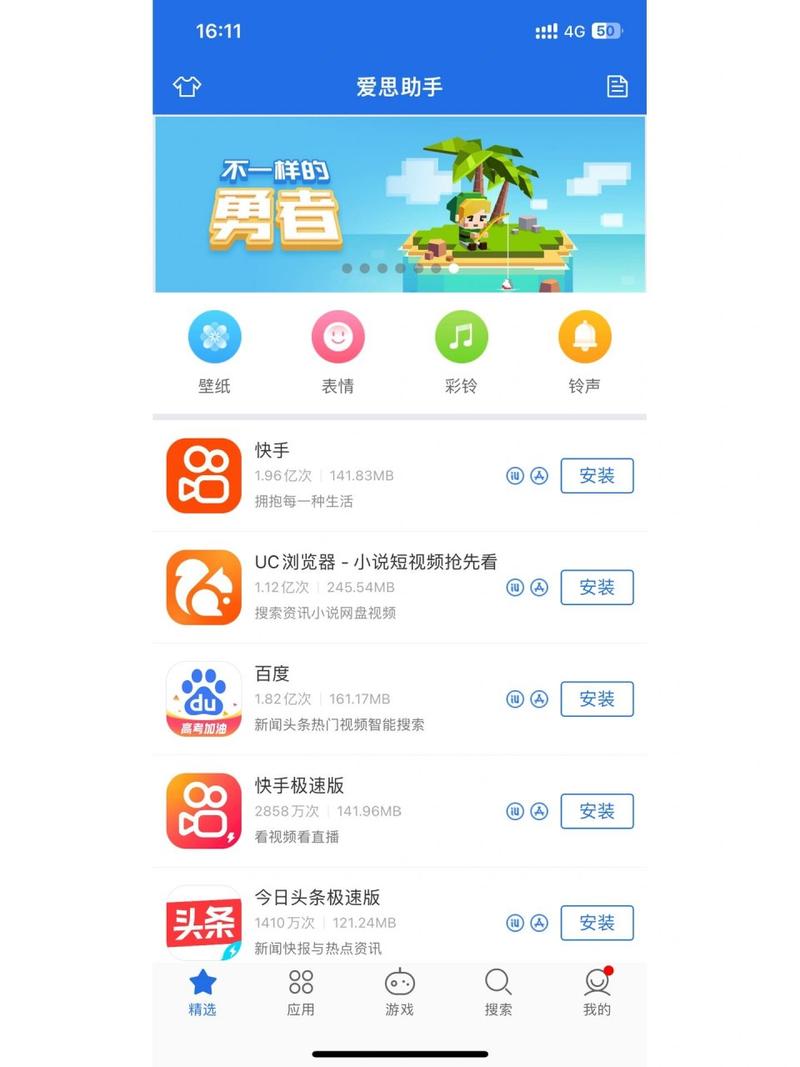Screen dimensions: 800x1067
Task: Select the 精选 tab
Action: click(202, 993)
